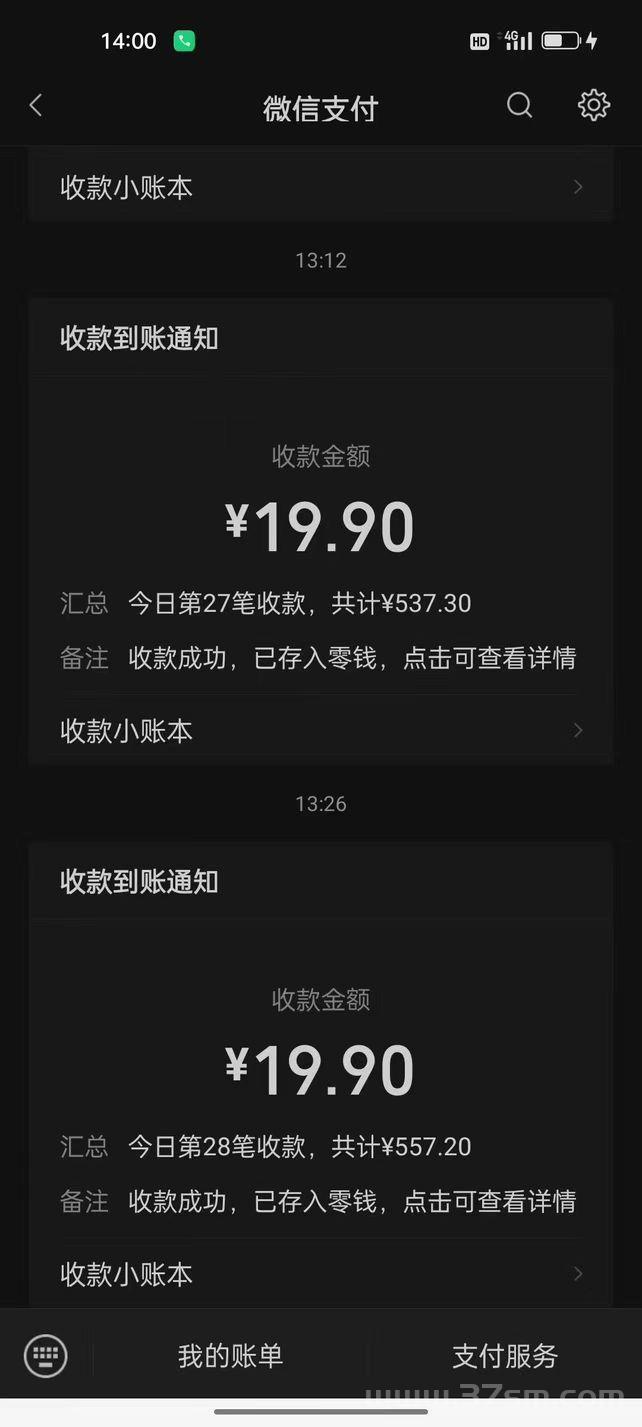Open the search icon in header
642x1427 pixels.
pyautogui.click(x=519, y=105)
